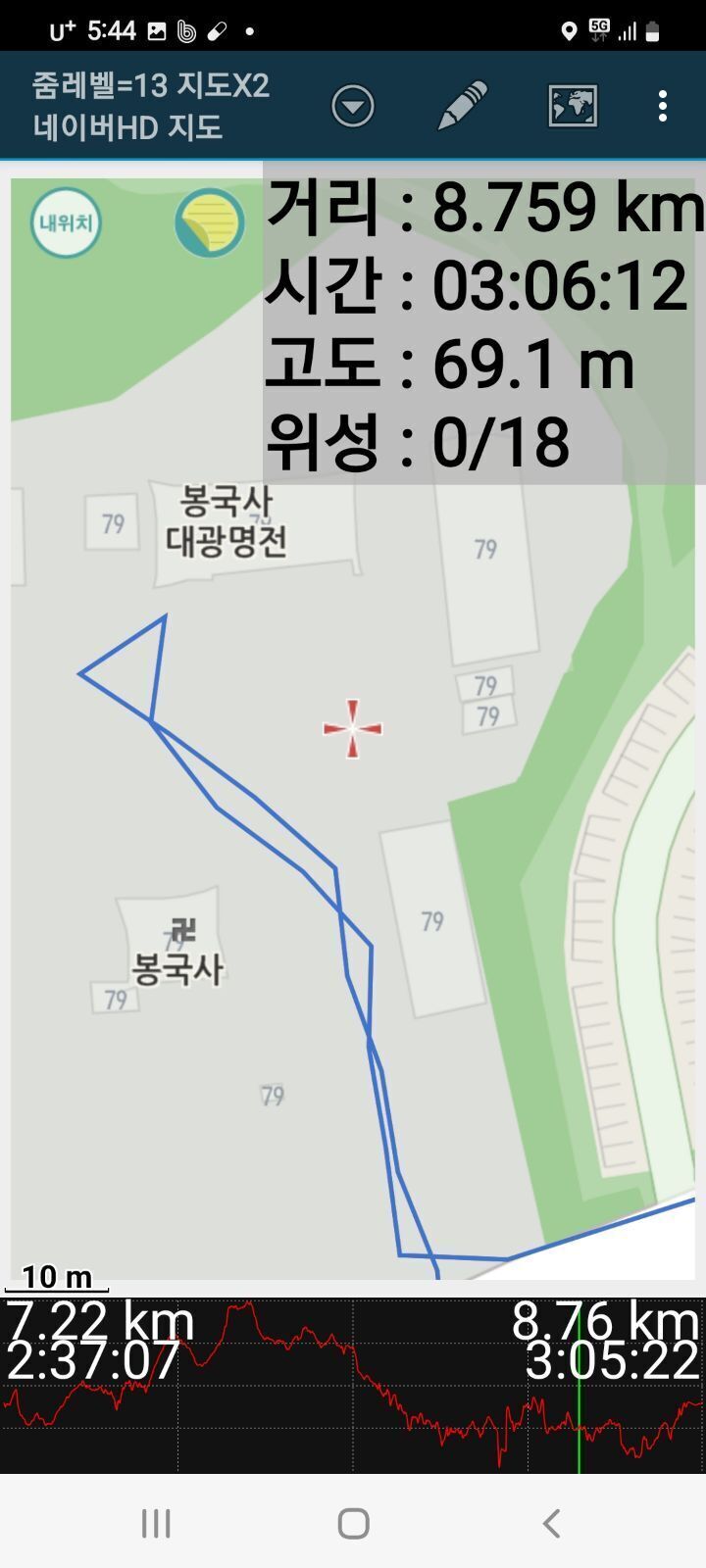Tap the pencil edit icon
The image size is (706, 1568).
(462, 106)
